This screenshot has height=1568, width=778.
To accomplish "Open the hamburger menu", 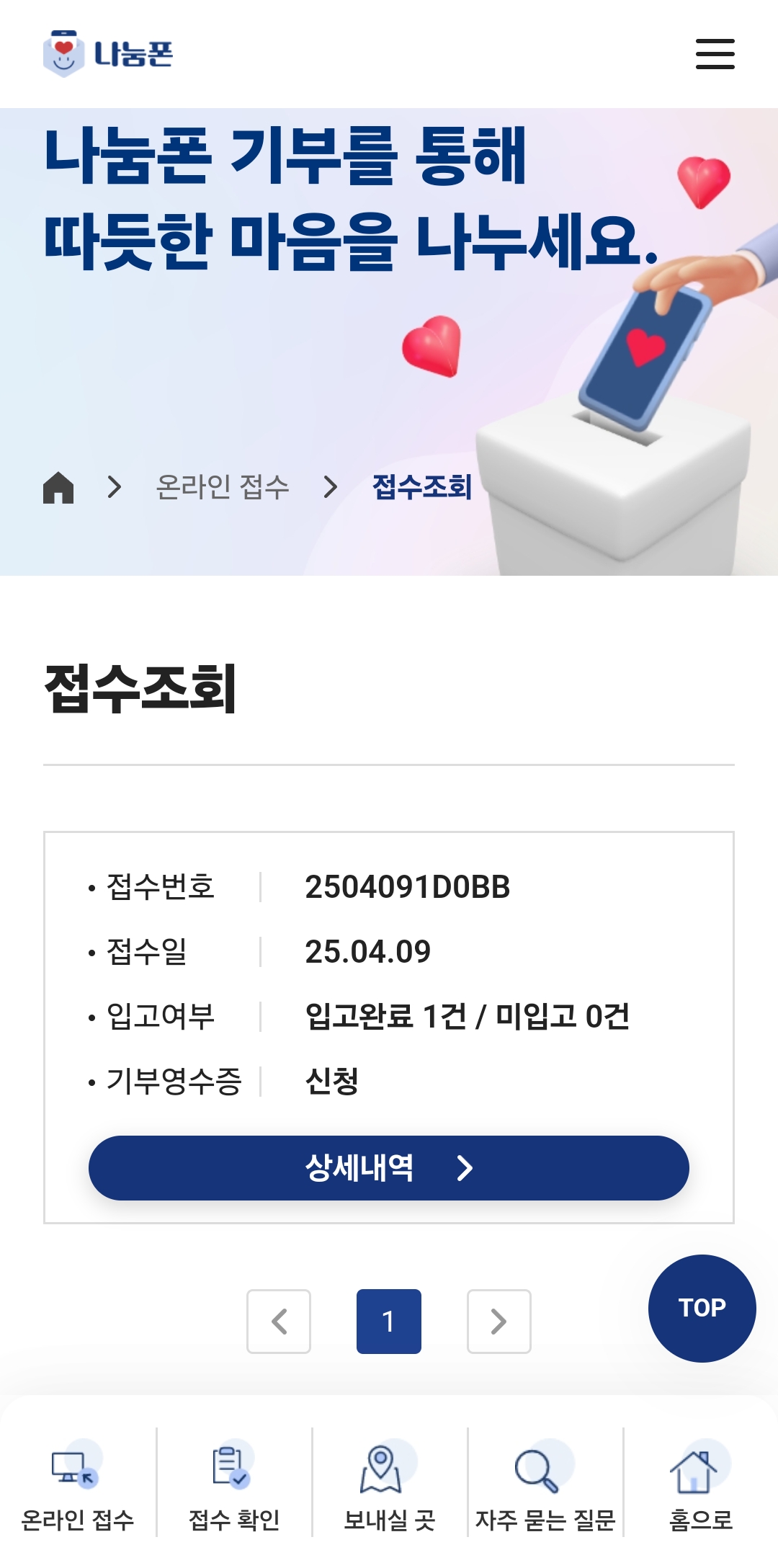I will click(715, 54).
